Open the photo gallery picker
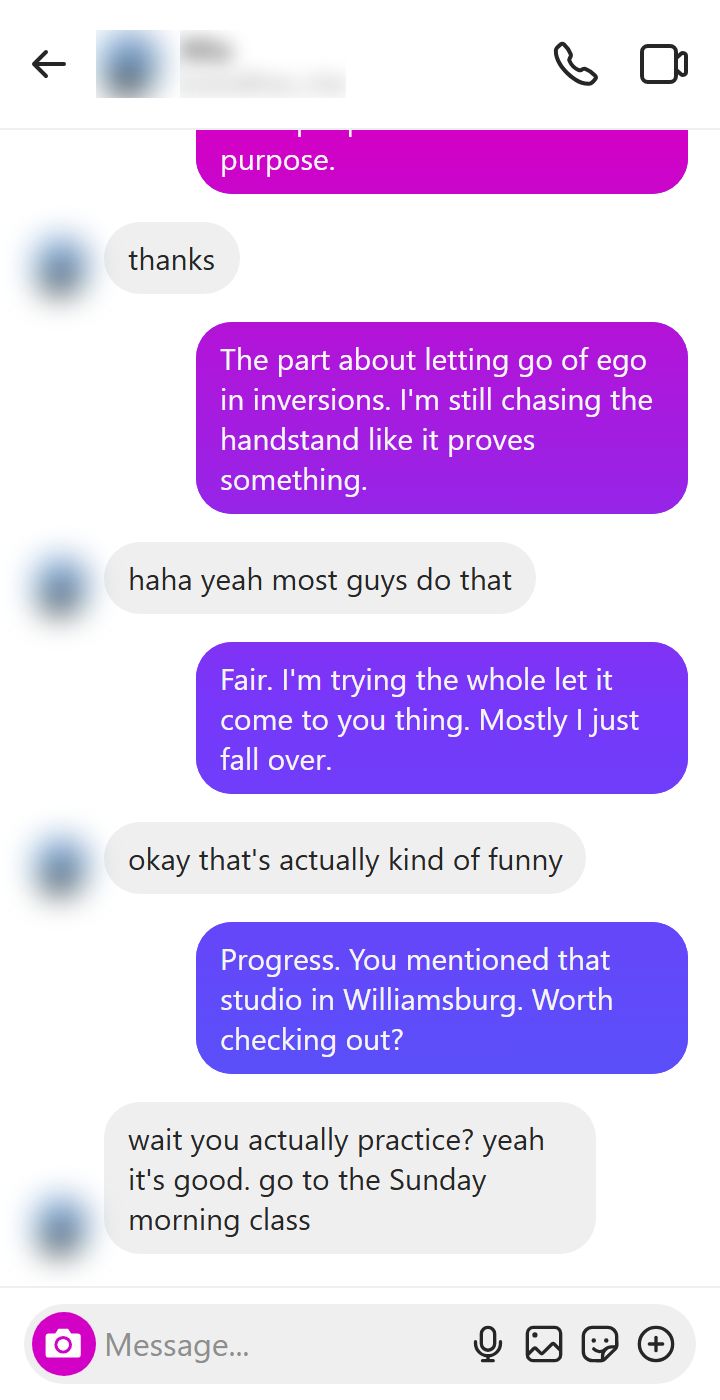The image size is (720, 1400). (544, 1344)
